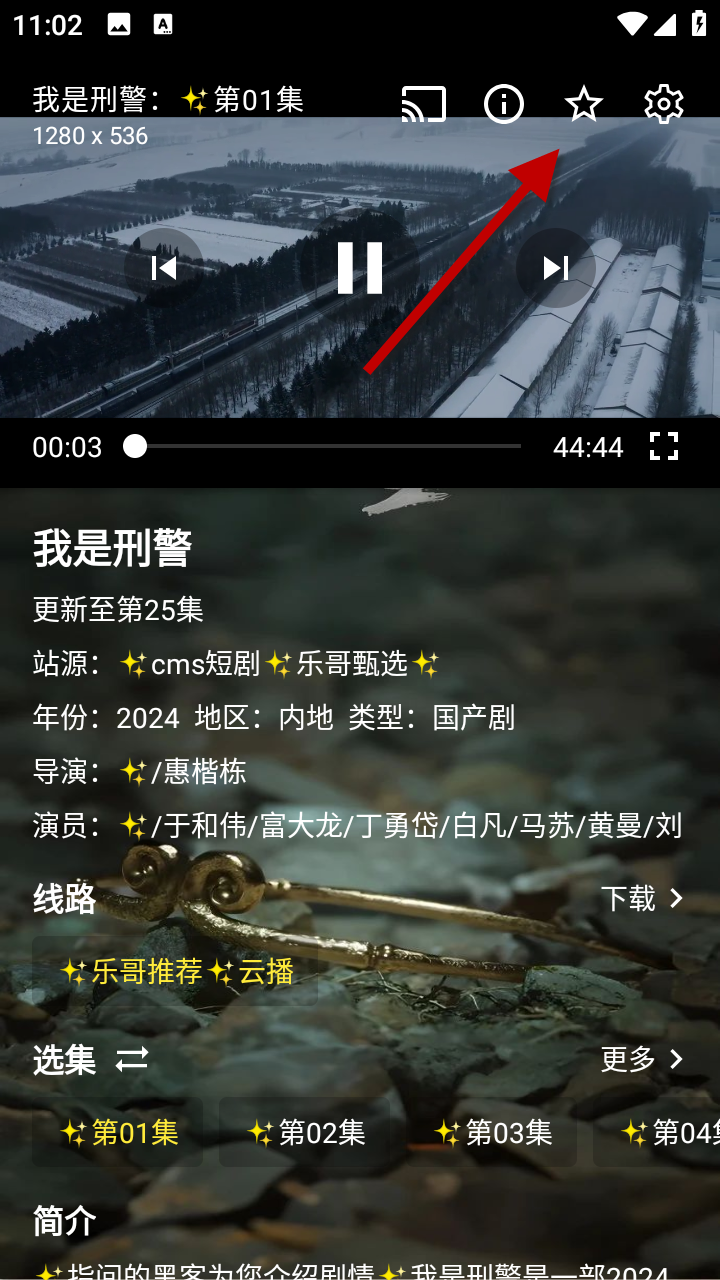Pause the video playback
The width and height of the screenshot is (720, 1280).
(x=360, y=268)
